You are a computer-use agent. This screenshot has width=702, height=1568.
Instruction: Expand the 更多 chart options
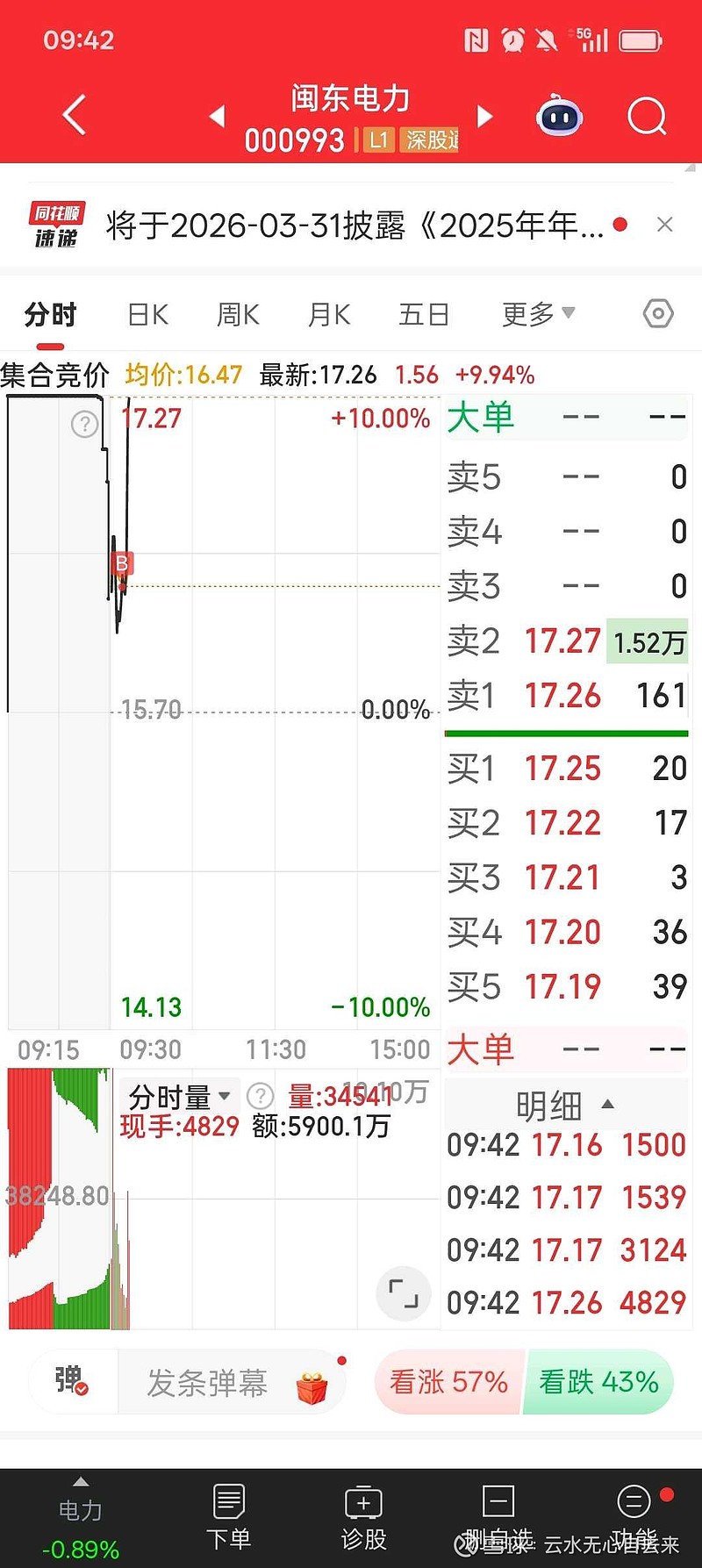537,313
